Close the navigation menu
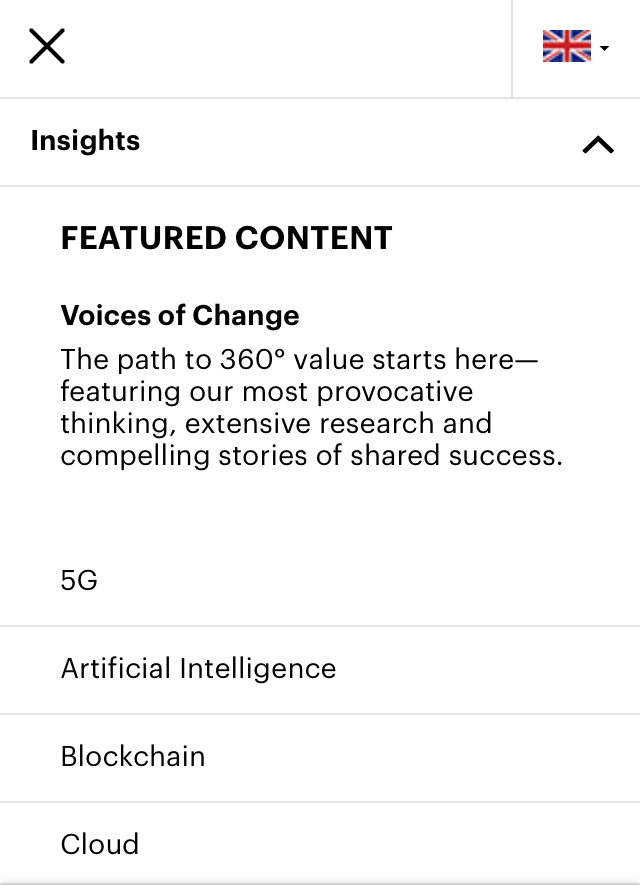 tap(47, 46)
